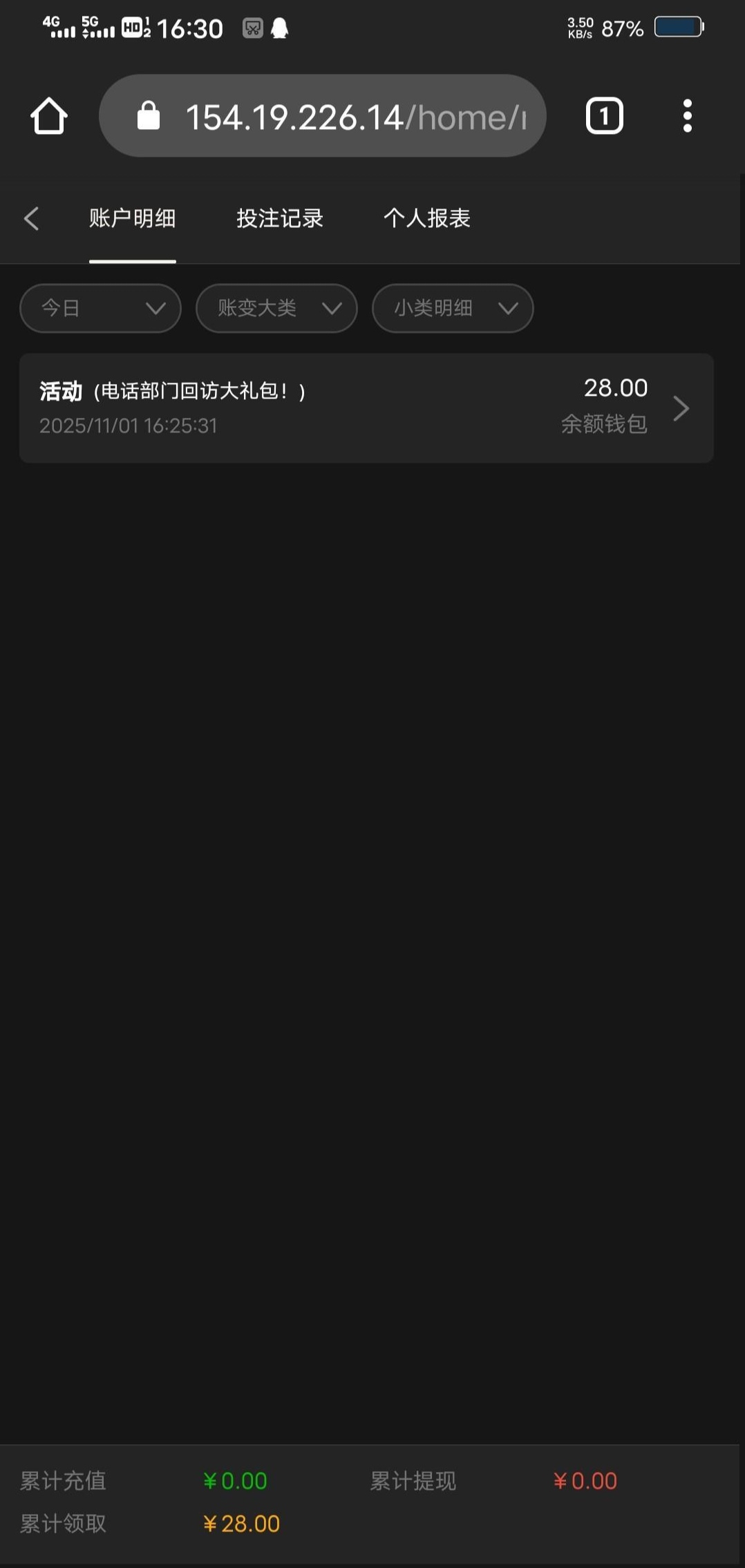745x1568 pixels.
Task: Expand the 今日 date dropdown
Action: coord(100,308)
